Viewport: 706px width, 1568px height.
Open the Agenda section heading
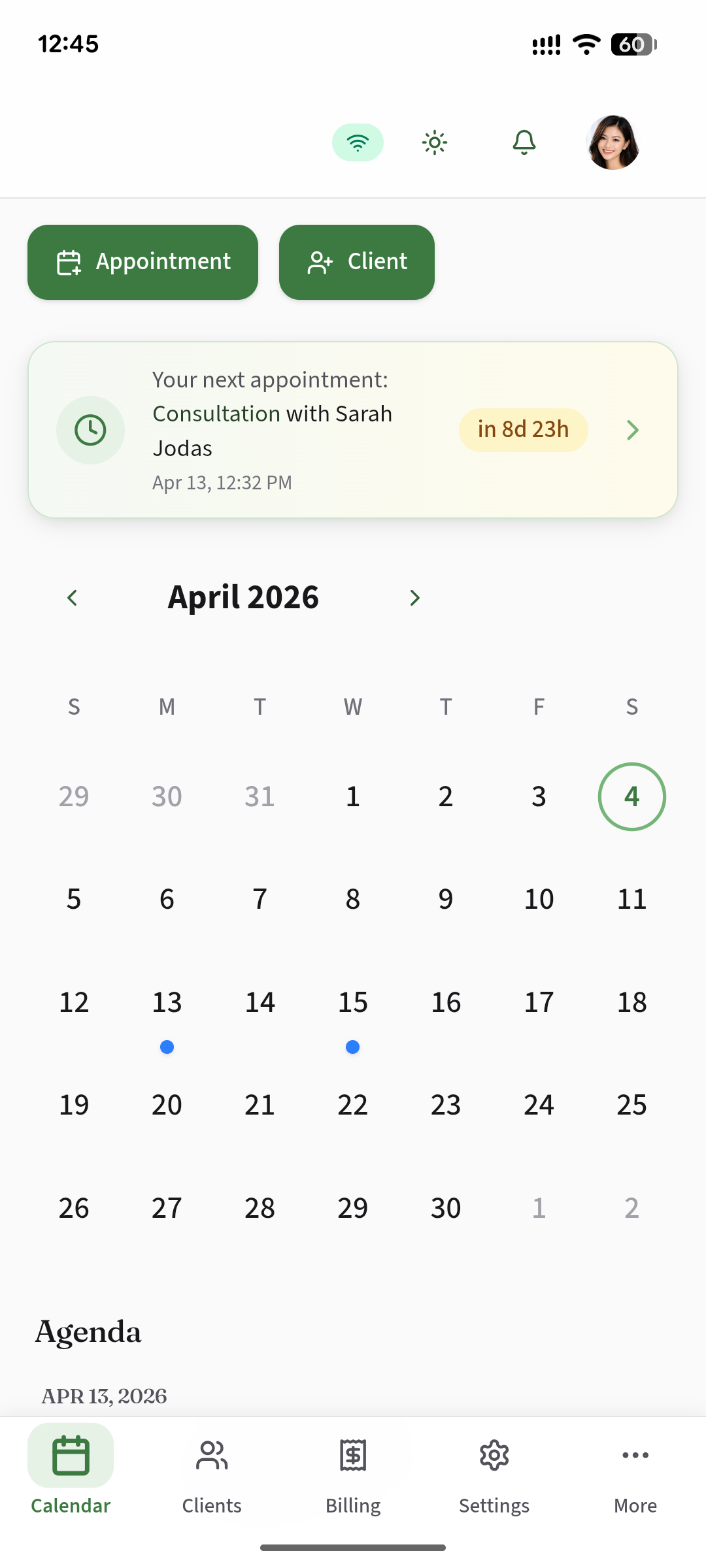(x=89, y=1331)
